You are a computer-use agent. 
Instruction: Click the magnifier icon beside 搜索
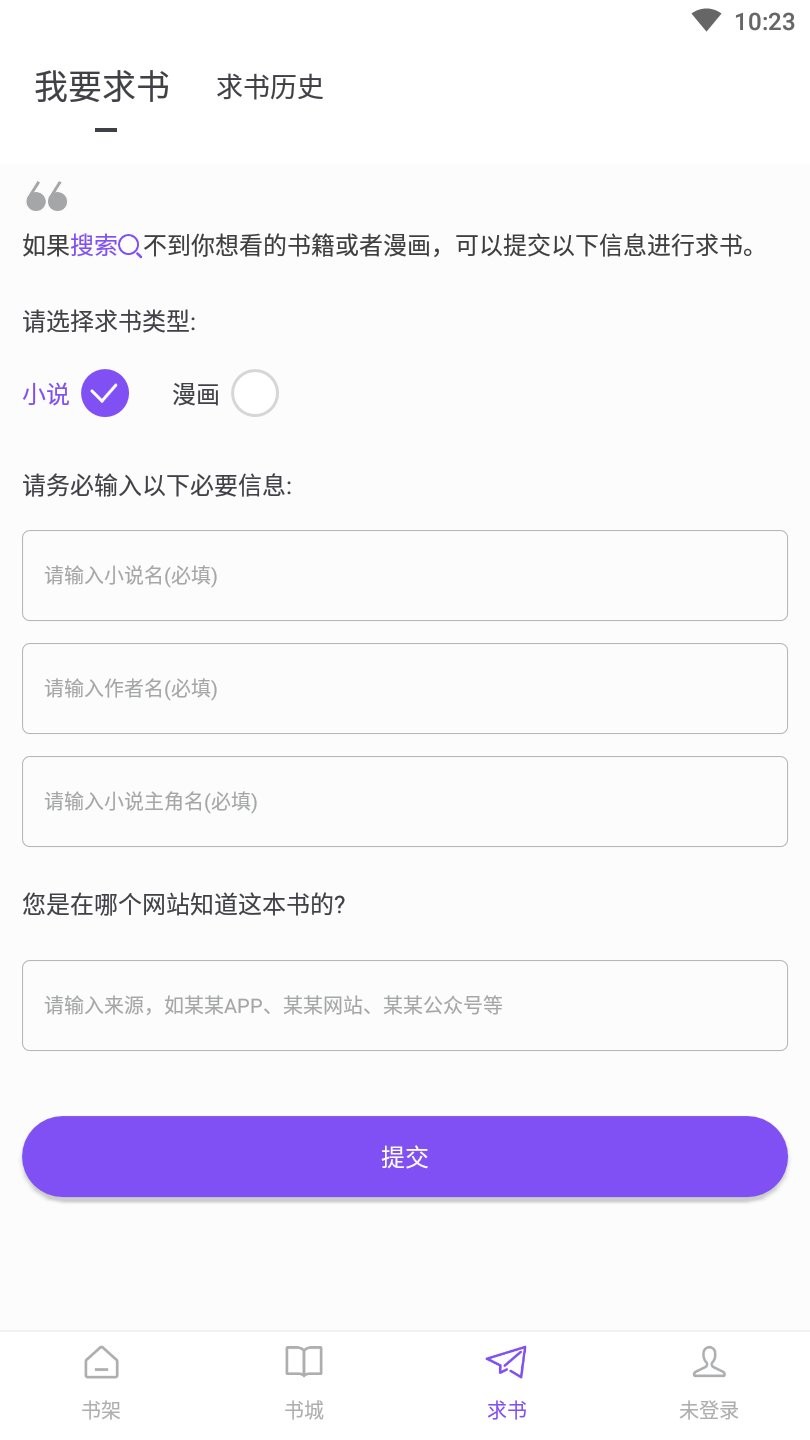coord(131,245)
